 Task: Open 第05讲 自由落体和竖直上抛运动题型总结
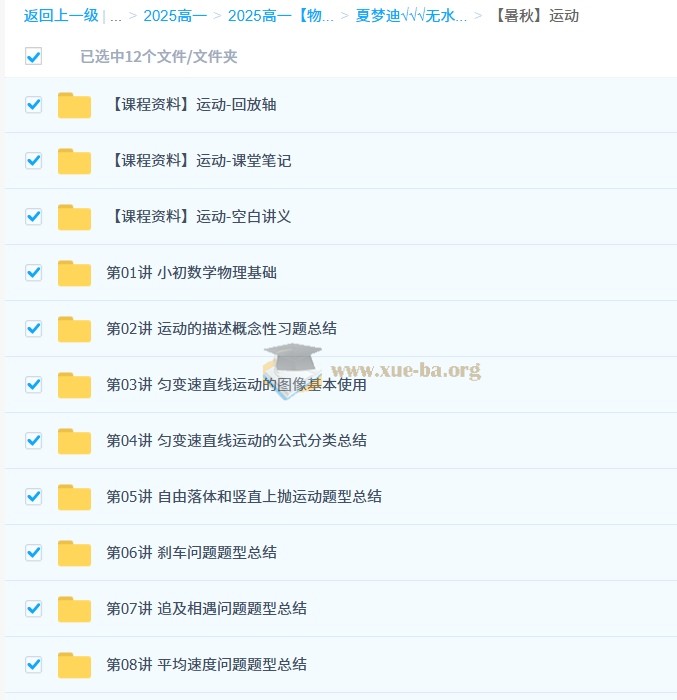[x=243, y=496]
